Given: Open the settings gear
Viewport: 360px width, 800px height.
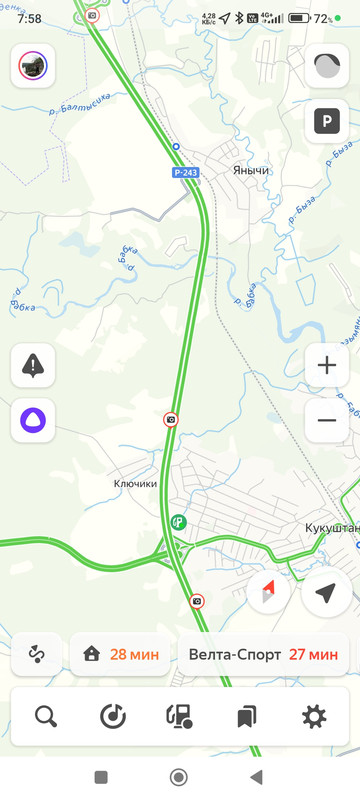Looking at the screenshot, I should click(314, 716).
